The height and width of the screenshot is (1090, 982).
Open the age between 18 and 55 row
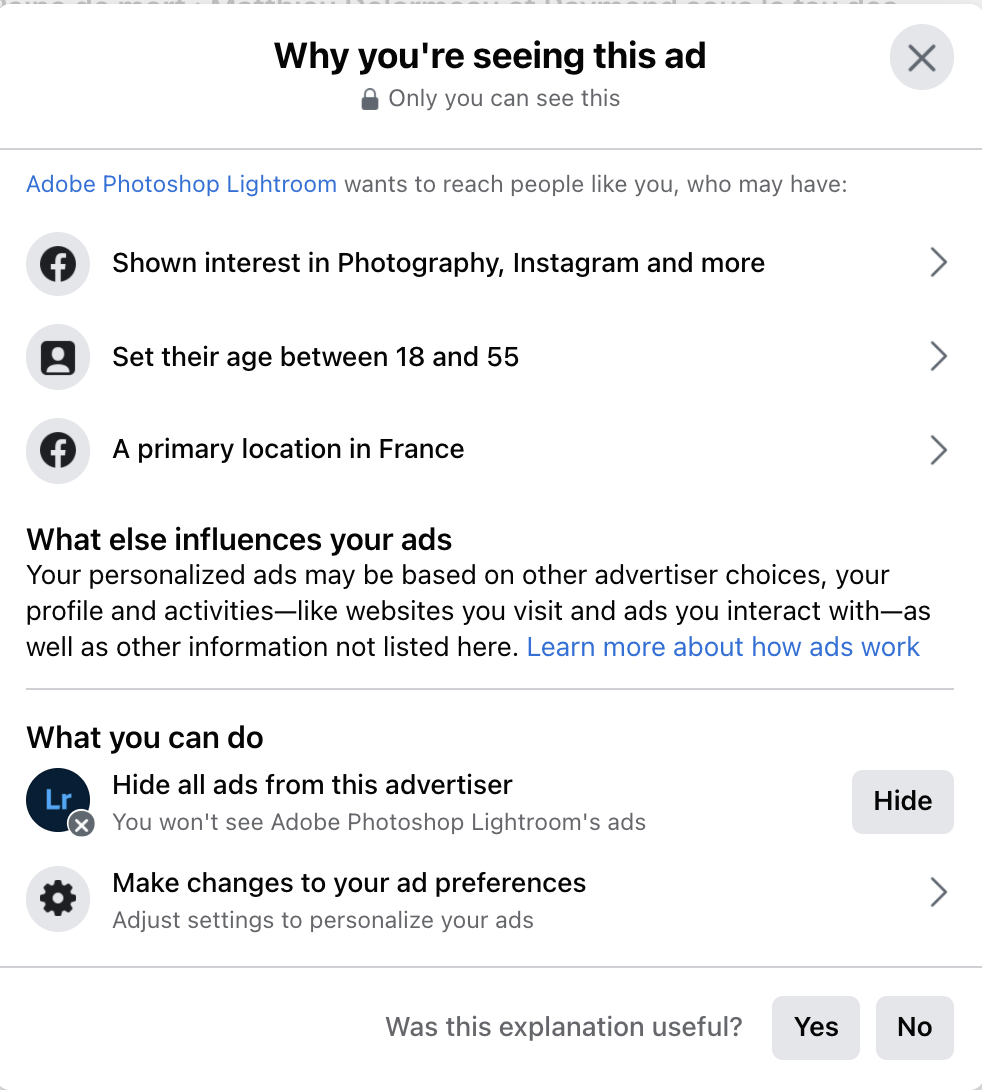tap(489, 357)
